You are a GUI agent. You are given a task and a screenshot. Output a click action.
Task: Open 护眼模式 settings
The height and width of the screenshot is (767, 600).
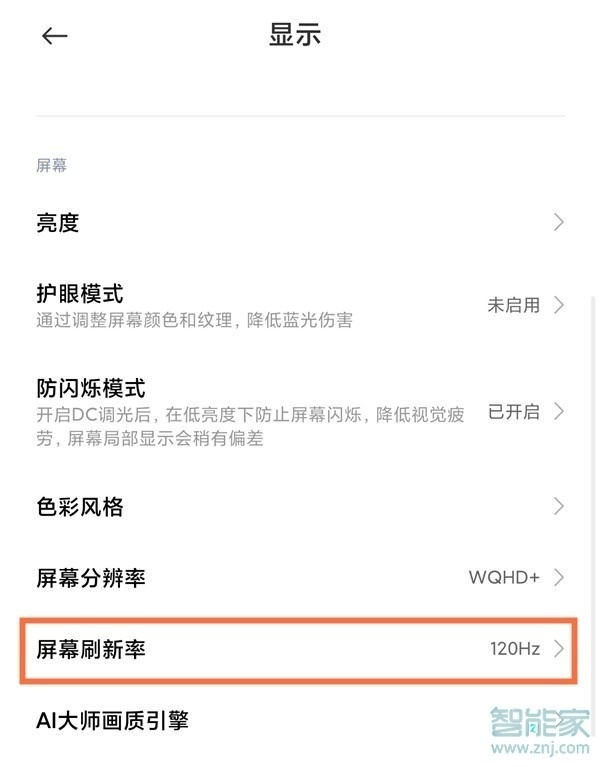pyautogui.click(x=300, y=306)
